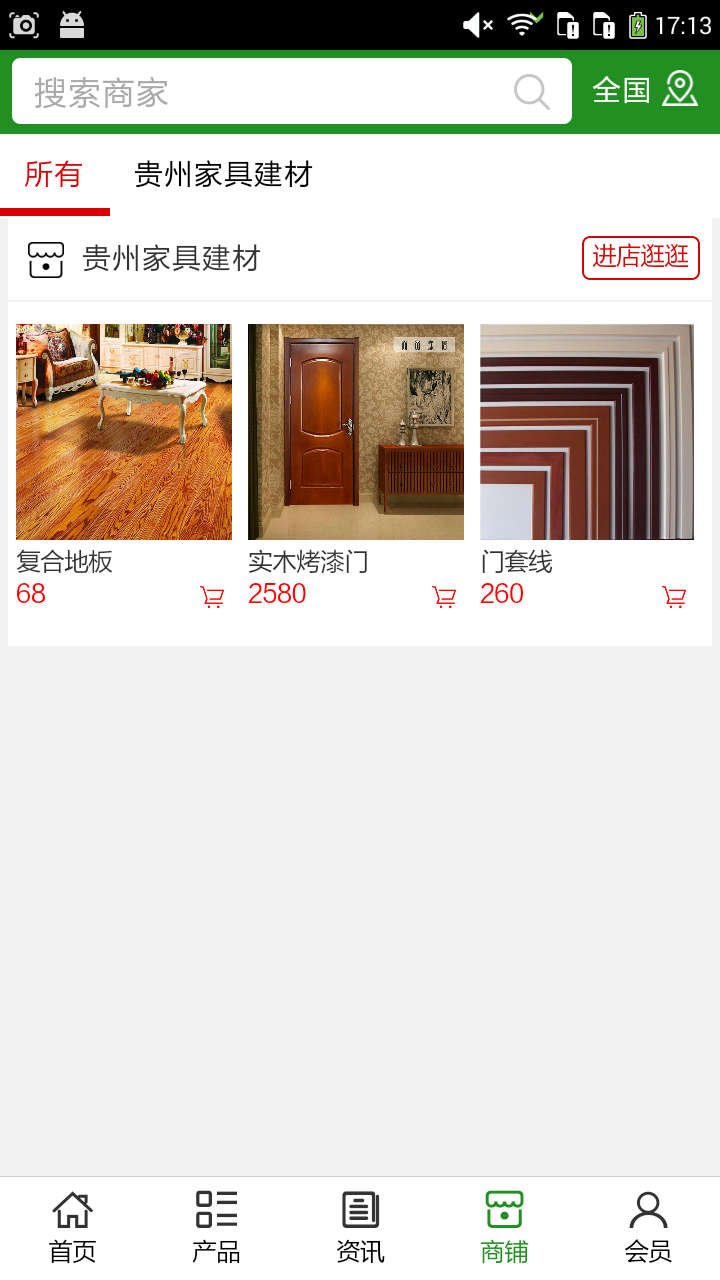Select the 贵州家具建材 top tab

pos(223,175)
